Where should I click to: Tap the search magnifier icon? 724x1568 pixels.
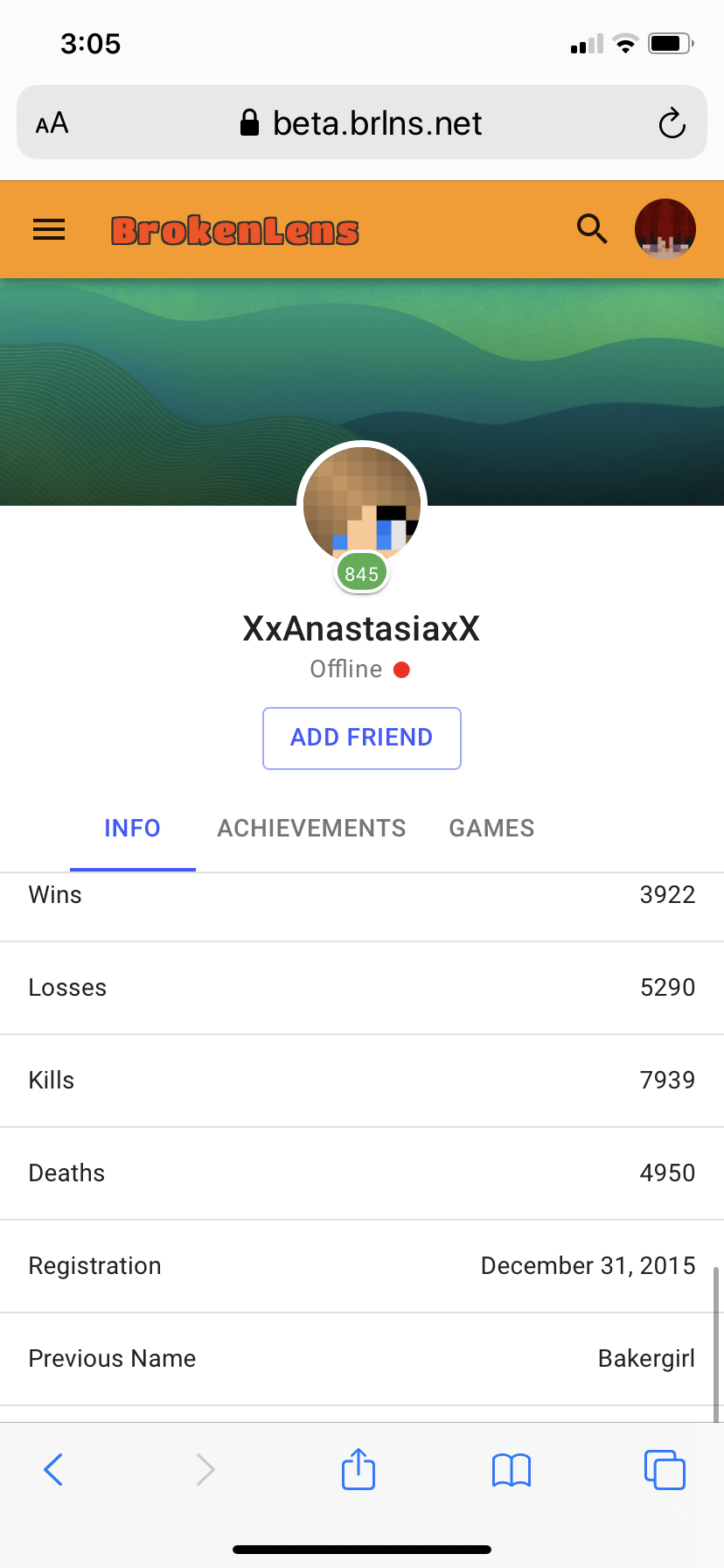click(x=592, y=229)
